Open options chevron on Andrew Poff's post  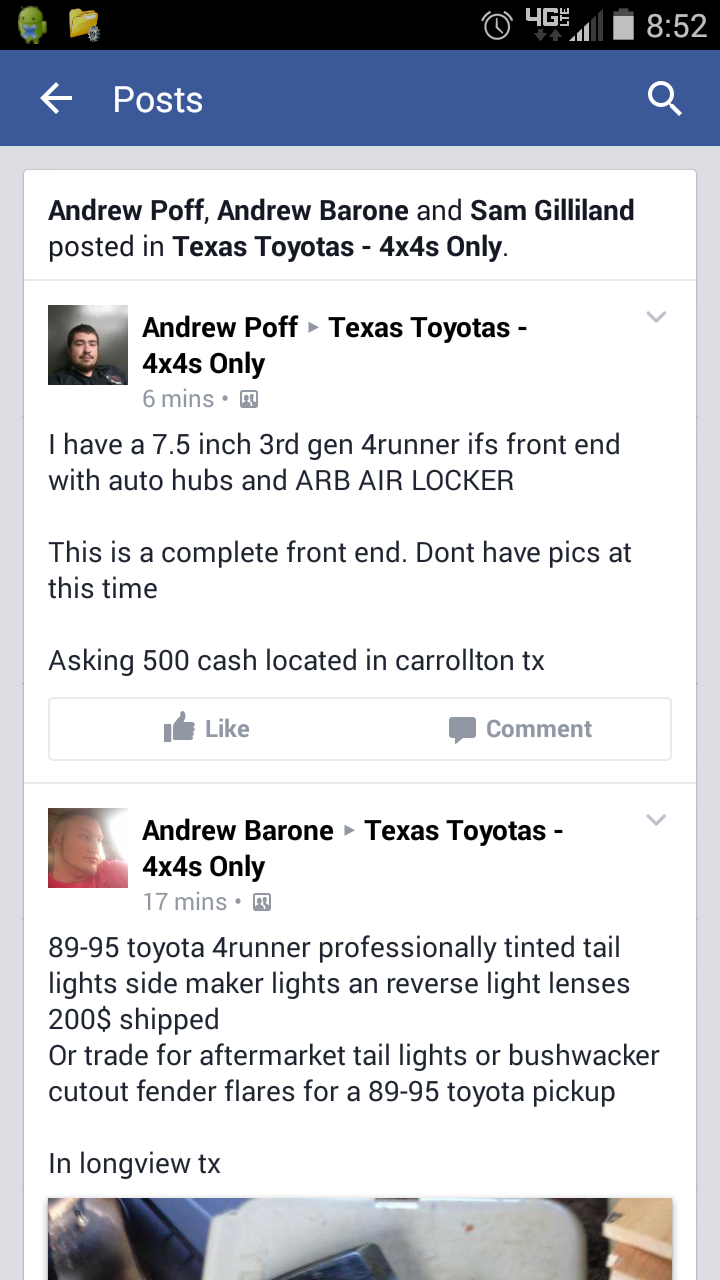656,316
